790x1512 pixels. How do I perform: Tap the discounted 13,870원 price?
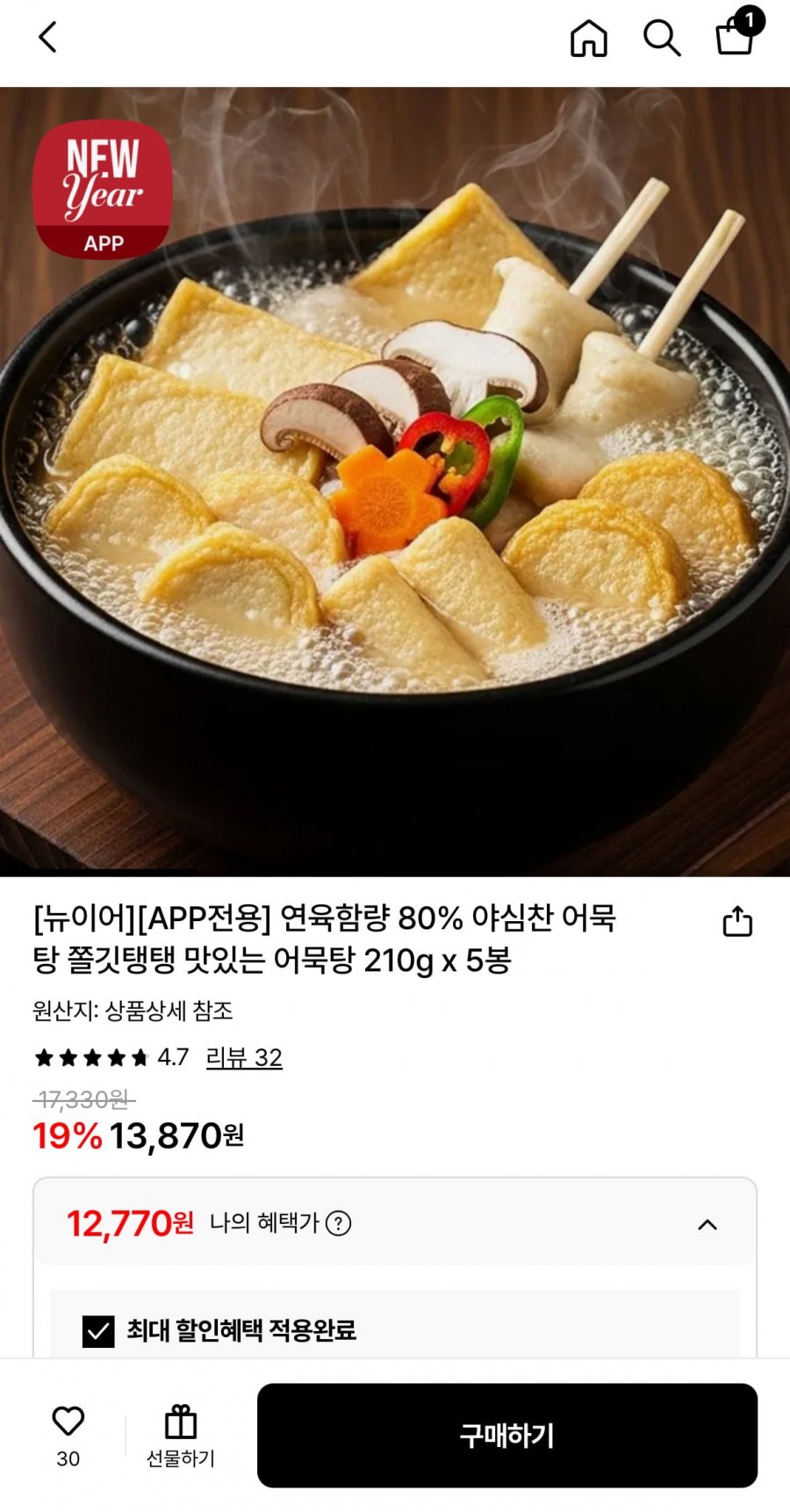[176, 1135]
